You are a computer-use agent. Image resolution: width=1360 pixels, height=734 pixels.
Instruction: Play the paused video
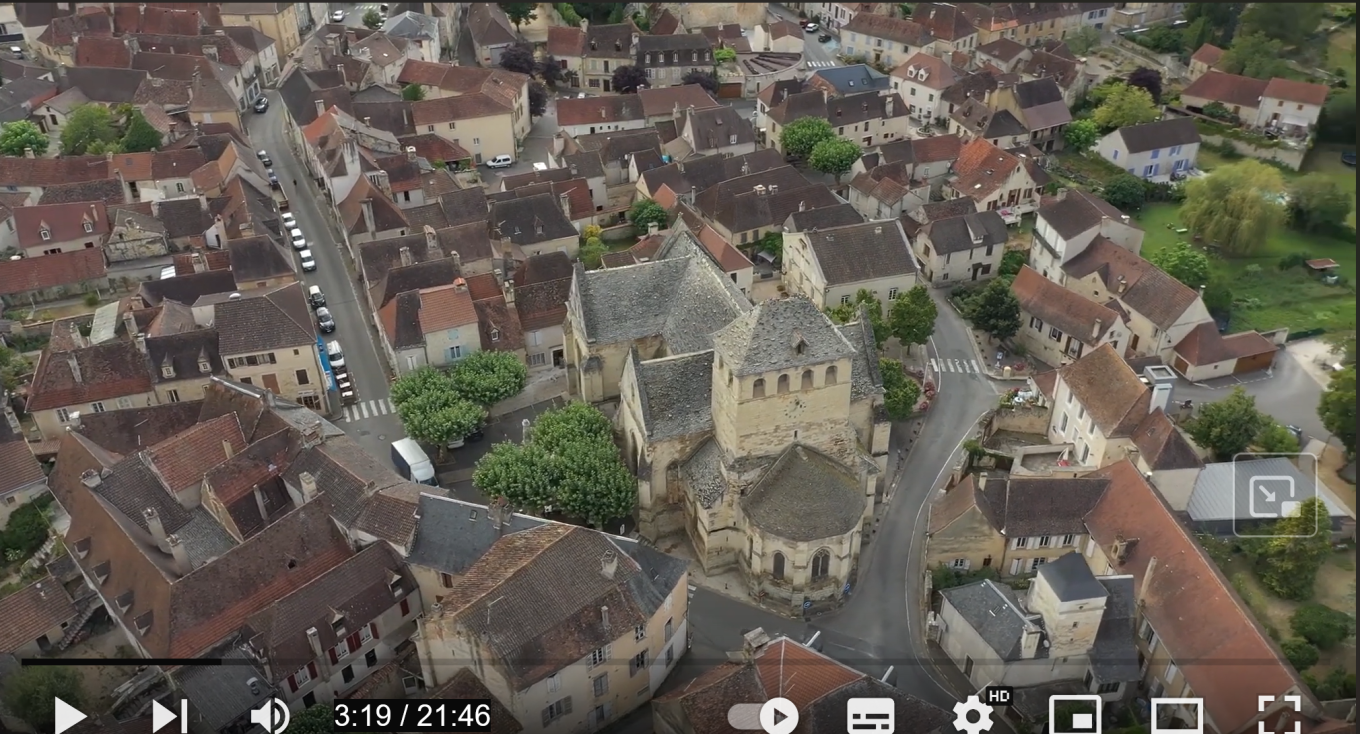69,715
